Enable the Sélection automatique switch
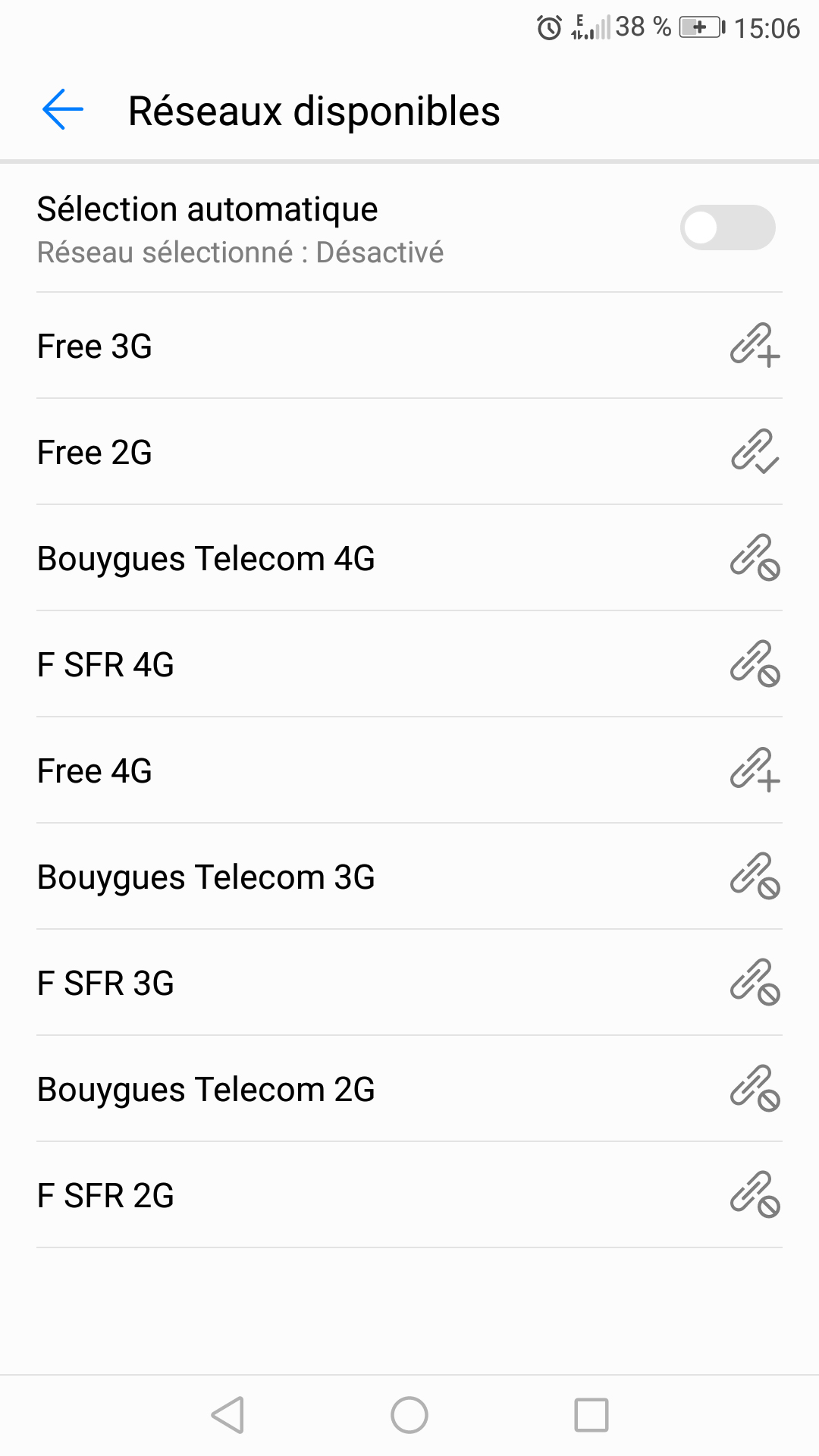The image size is (819, 1456). click(x=726, y=227)
